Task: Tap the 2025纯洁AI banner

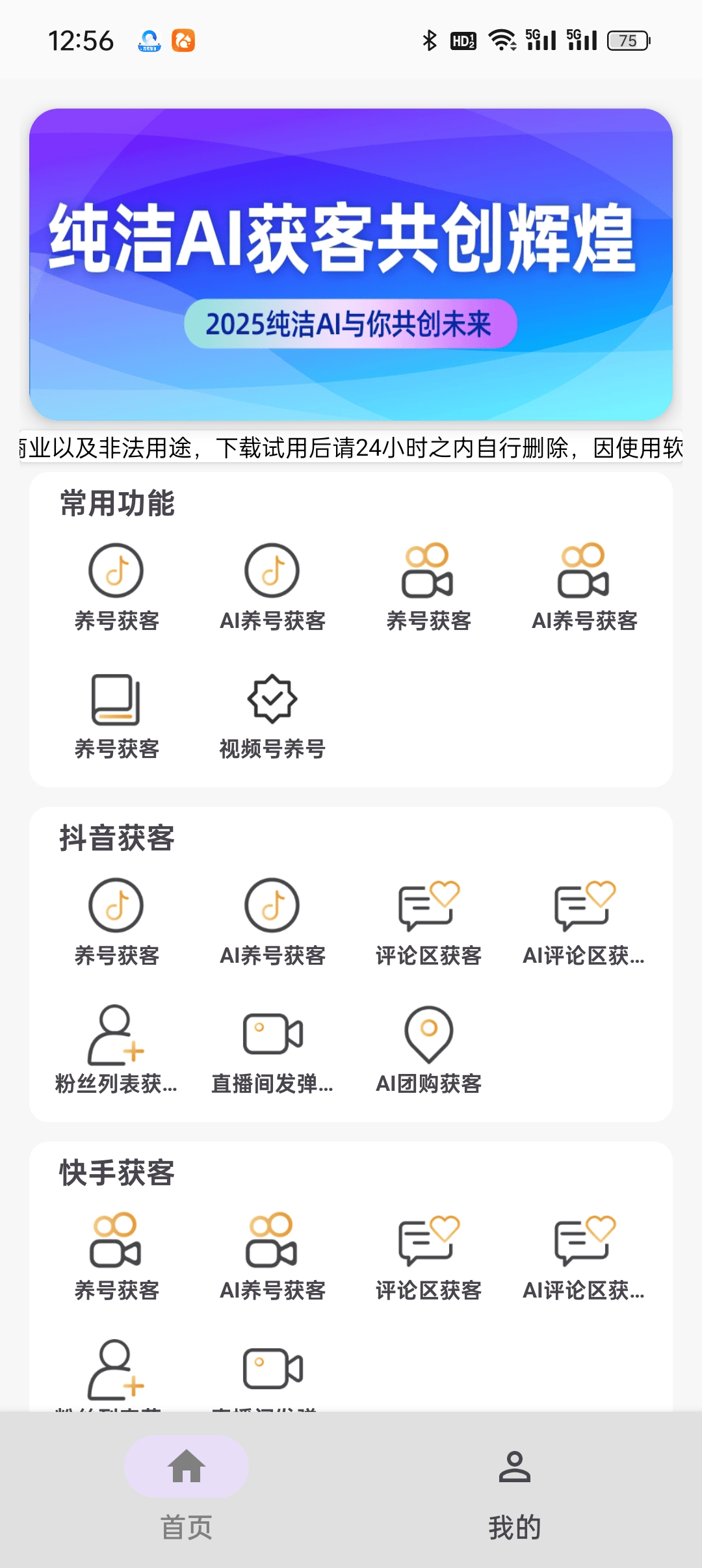Action: coord(351,263)
